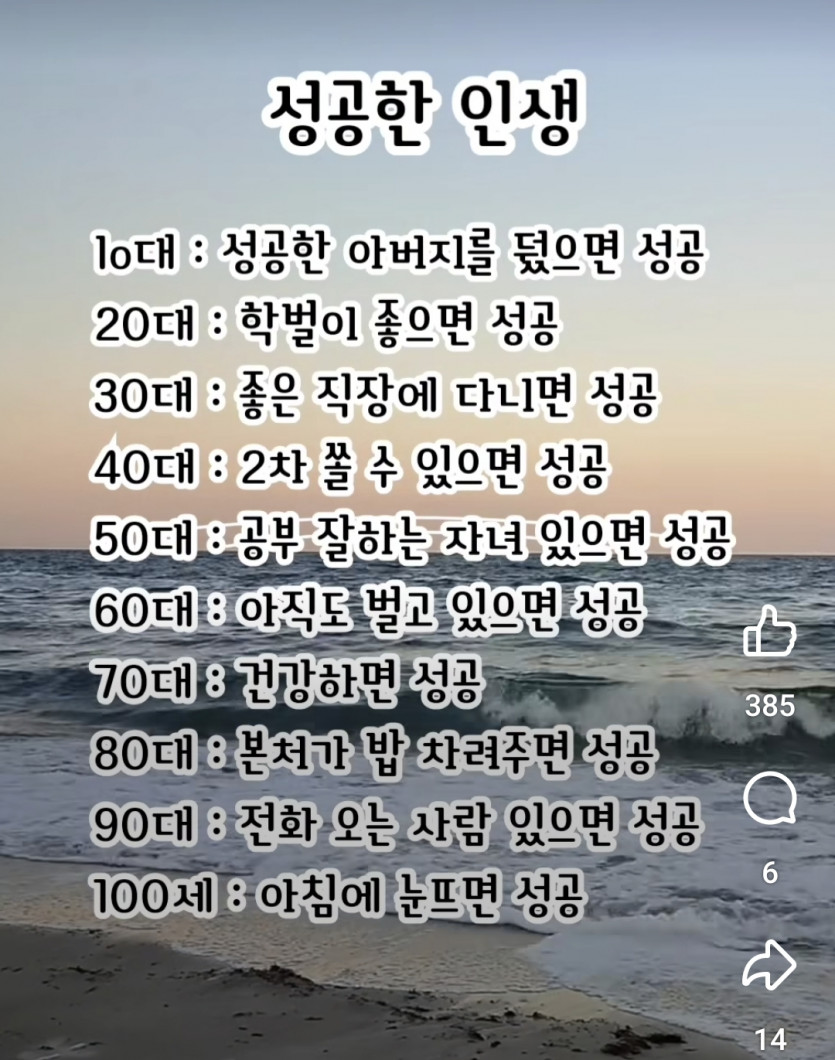Like this video with the thumbs-up icon
This screenshot has width=835, height=1060.
pos(769,633)
